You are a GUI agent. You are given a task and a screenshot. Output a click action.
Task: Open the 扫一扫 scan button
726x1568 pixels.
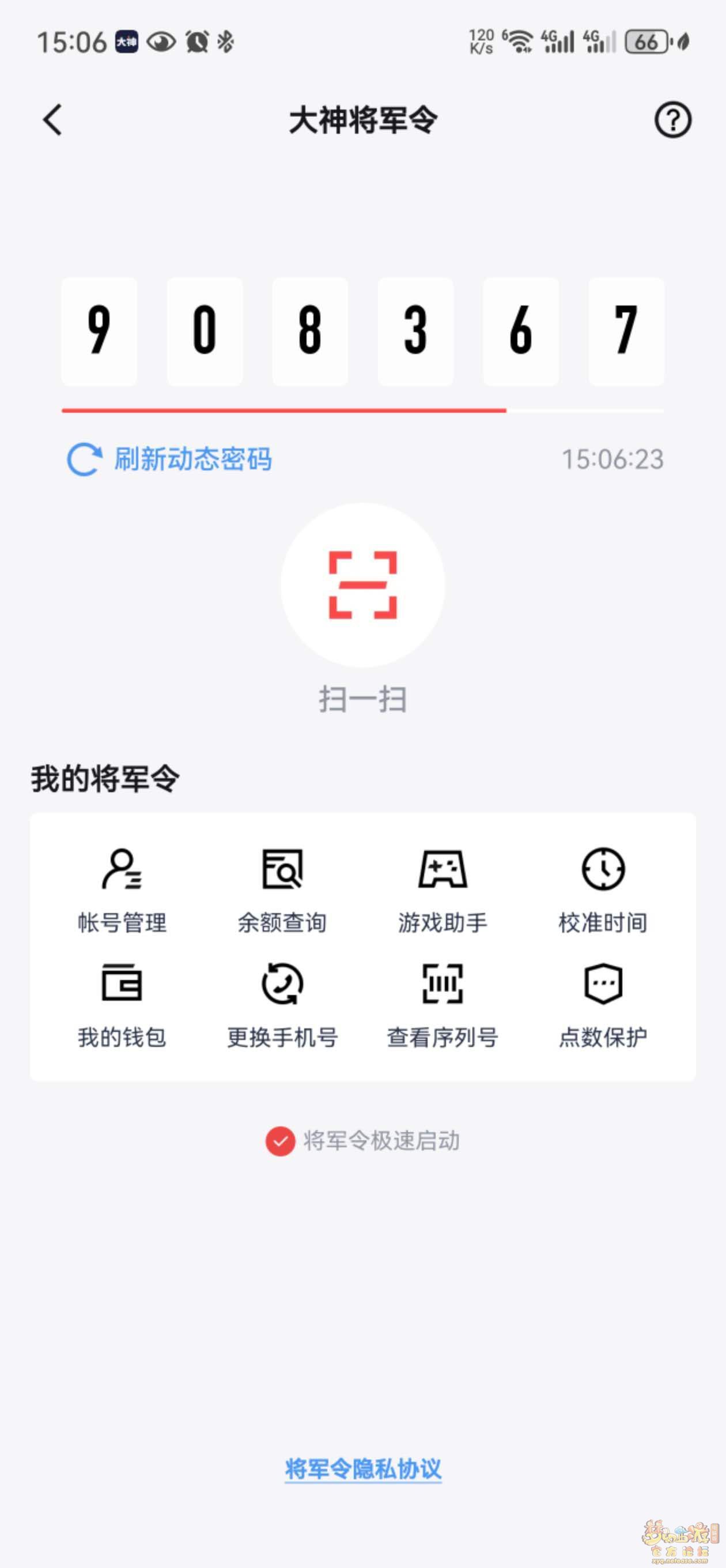(362, 586)
